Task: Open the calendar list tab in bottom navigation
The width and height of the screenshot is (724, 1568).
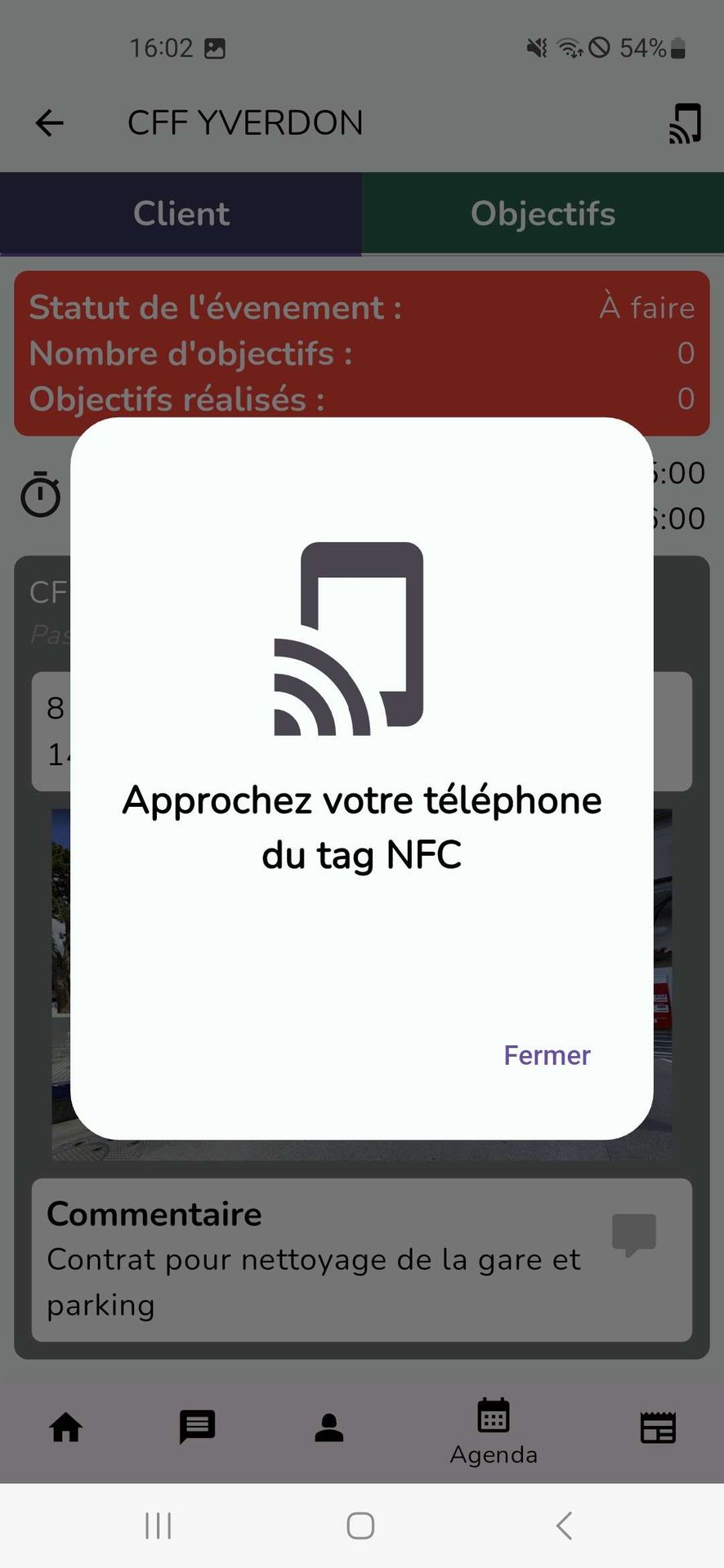Action: [x=658, y=1428]
